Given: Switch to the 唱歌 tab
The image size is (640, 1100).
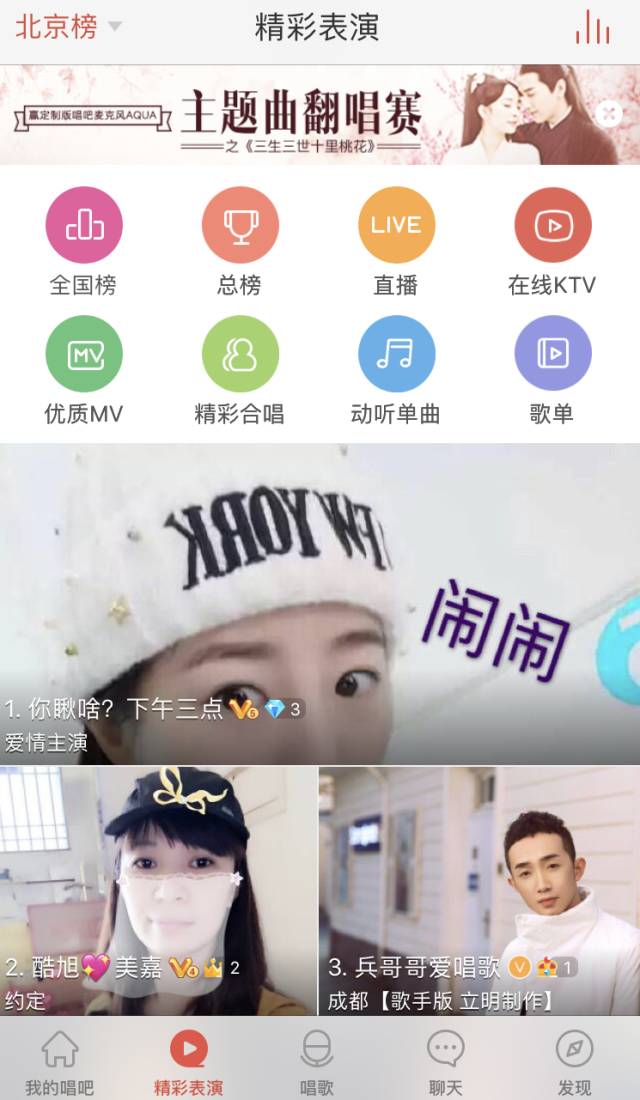Looking at the screenshot, I should (x=317, y=1062).
